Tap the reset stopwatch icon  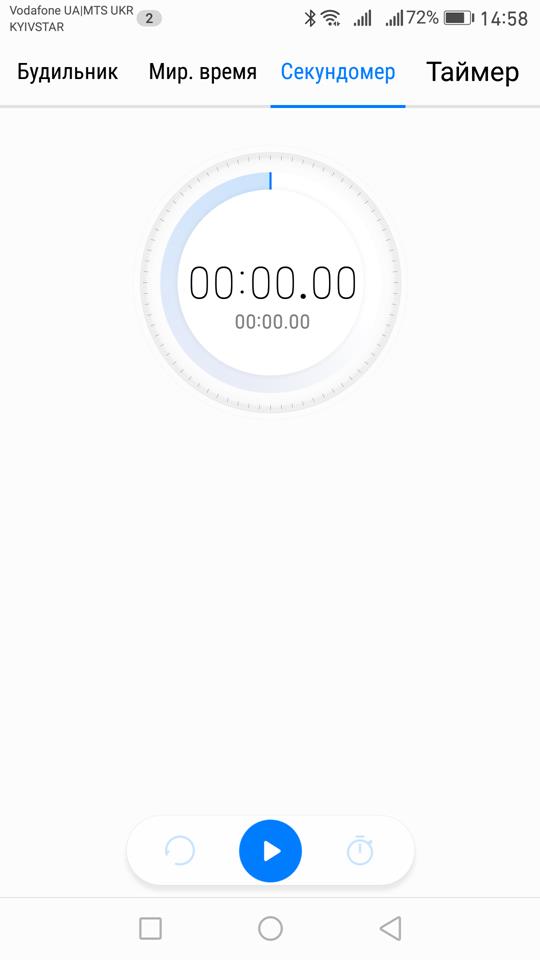coord(180,851)
